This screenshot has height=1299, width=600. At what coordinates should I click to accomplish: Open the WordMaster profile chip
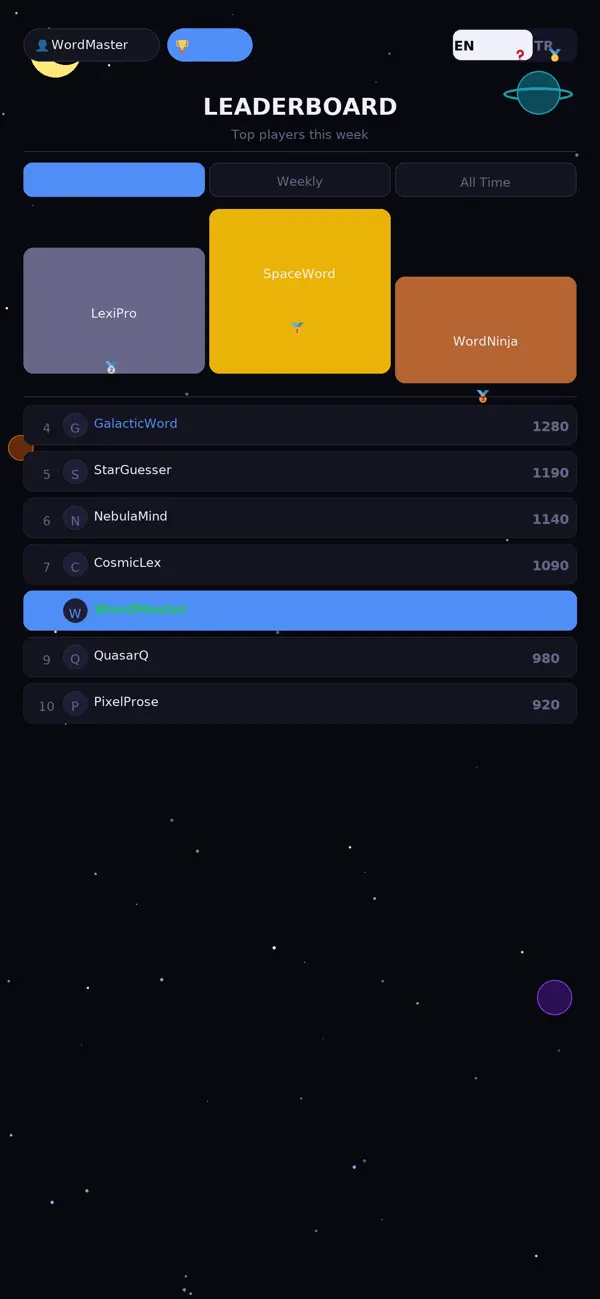(x=92, y=45)
